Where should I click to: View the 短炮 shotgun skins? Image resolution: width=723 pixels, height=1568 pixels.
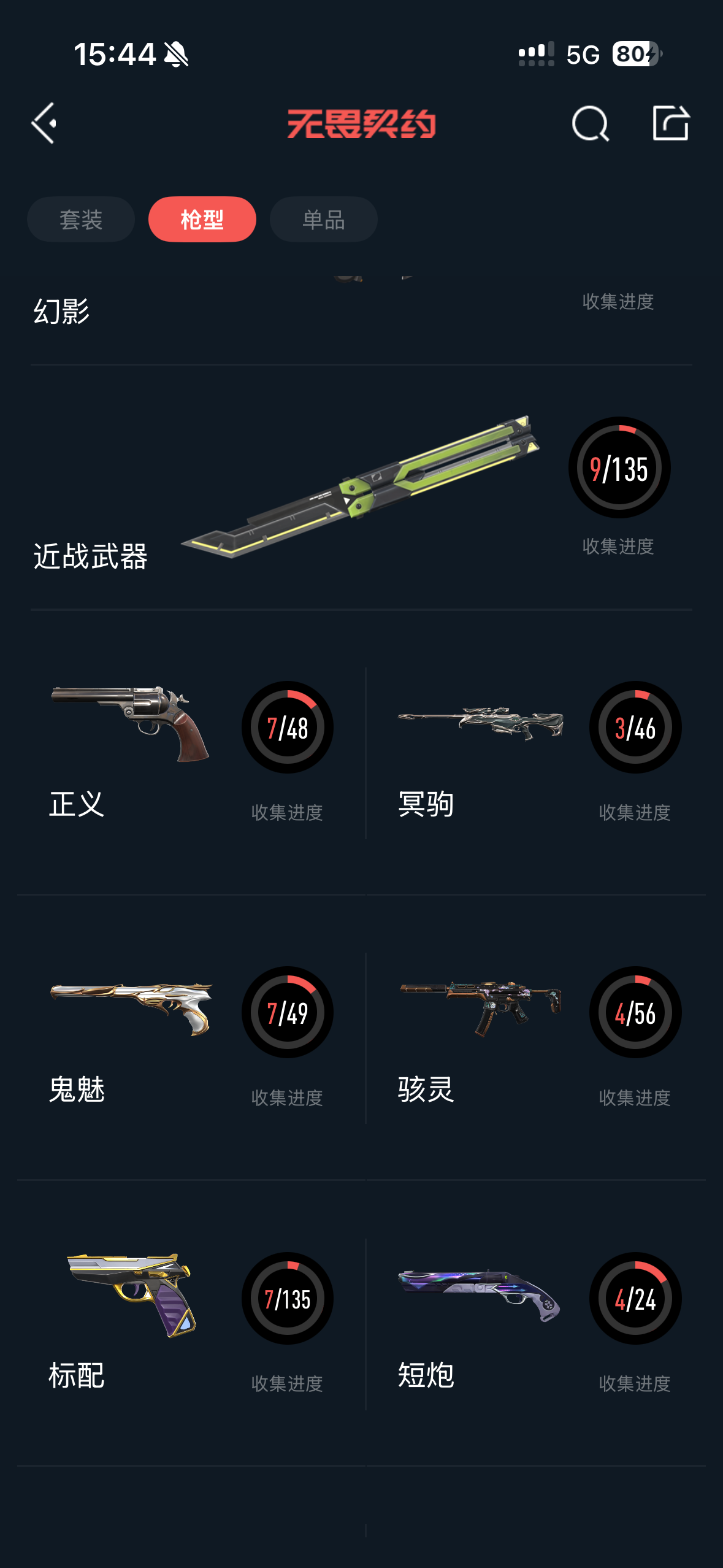(536, 1324)
